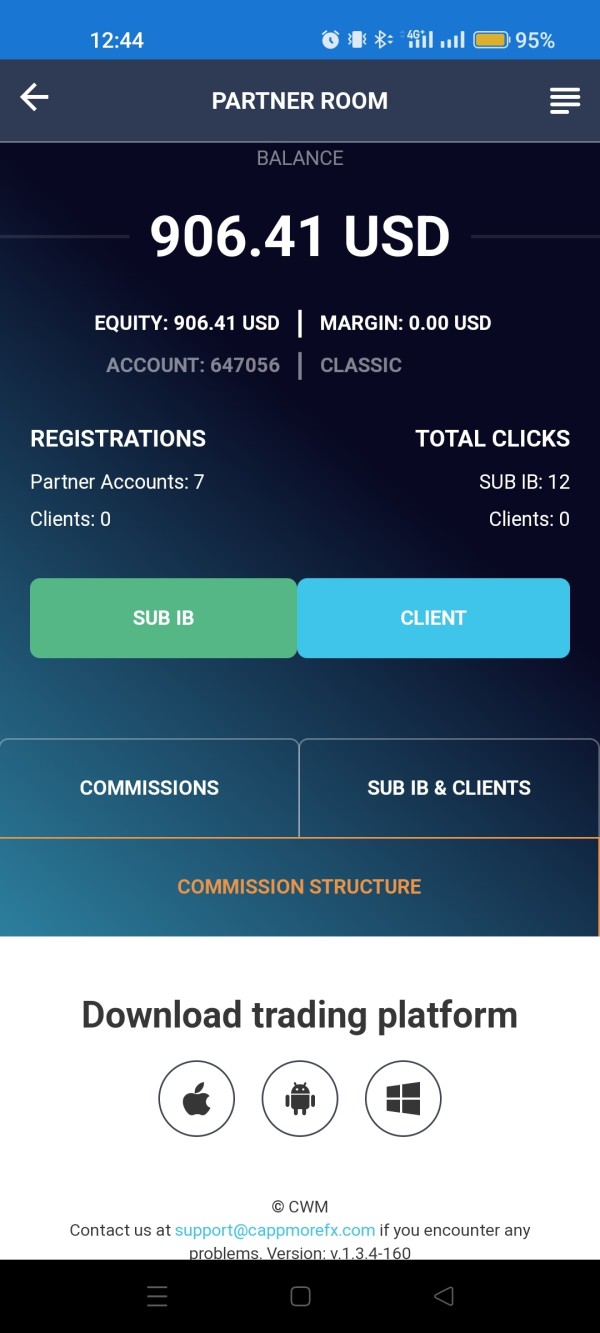
Task: View the Commission Structure section
Action: (299, 887)
